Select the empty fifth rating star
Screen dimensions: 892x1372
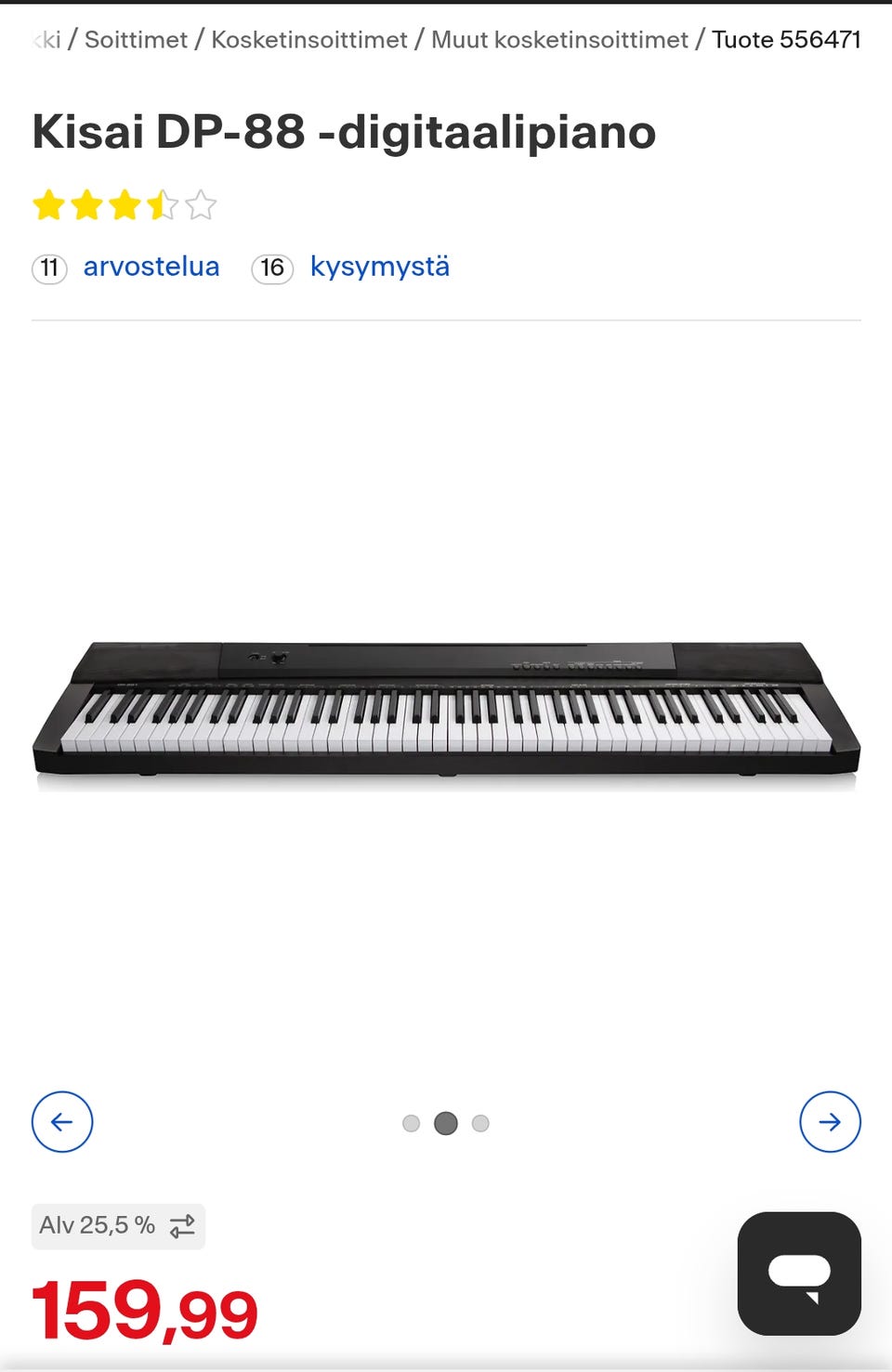tap(201, 204)
